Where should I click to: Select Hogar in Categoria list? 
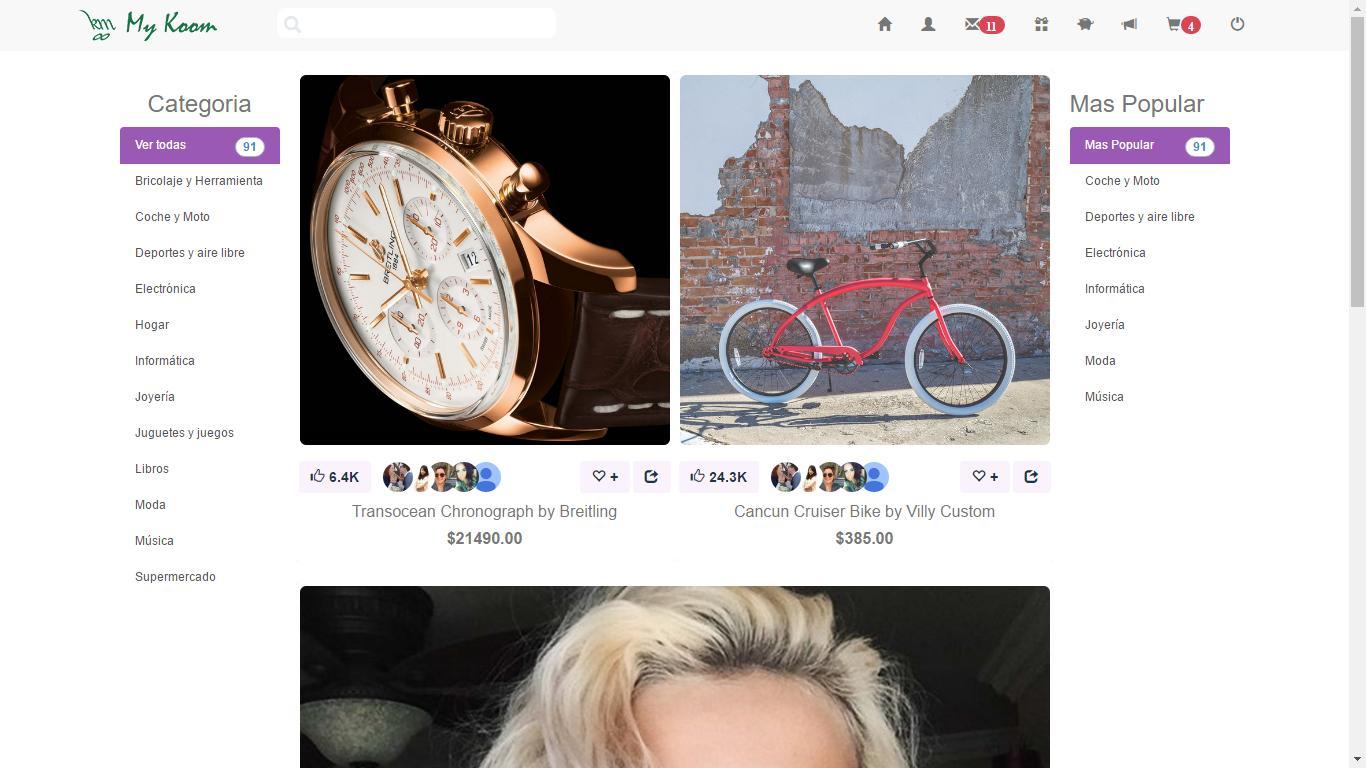152,325
